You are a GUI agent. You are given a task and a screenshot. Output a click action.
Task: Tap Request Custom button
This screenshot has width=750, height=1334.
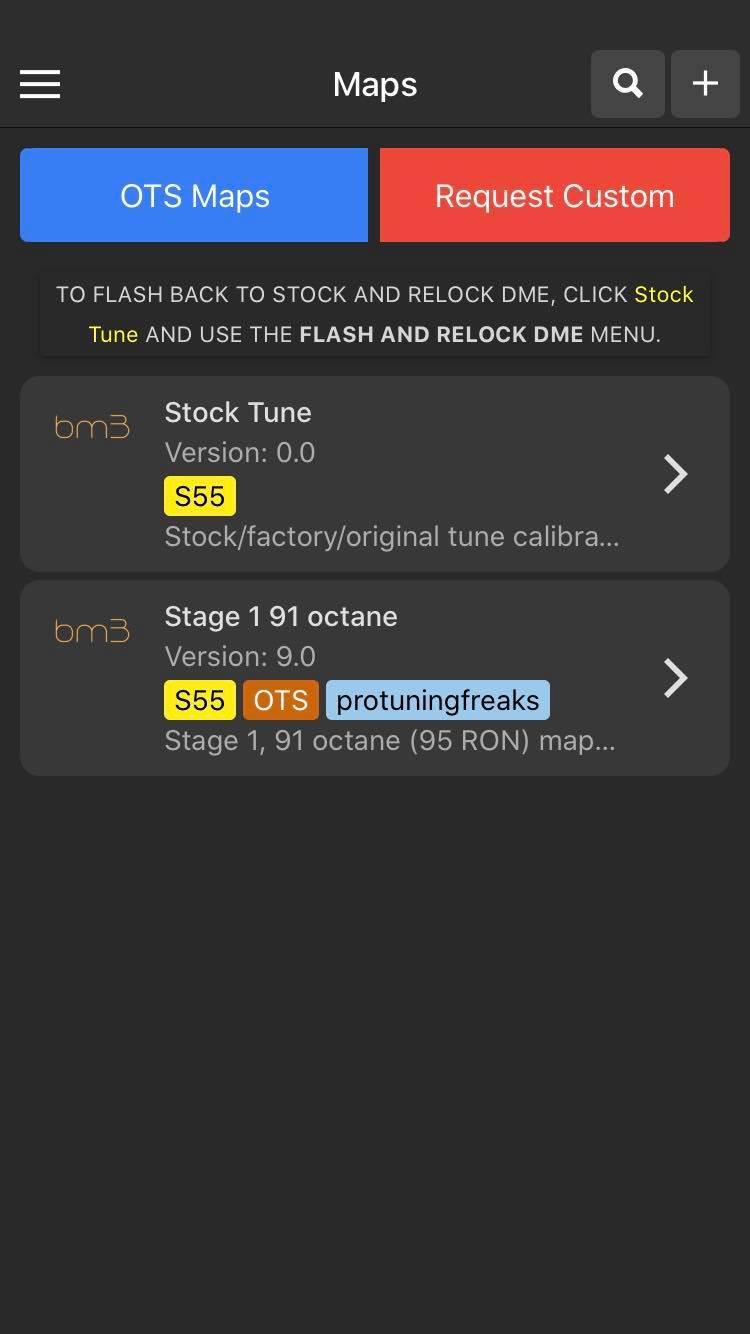555,196
